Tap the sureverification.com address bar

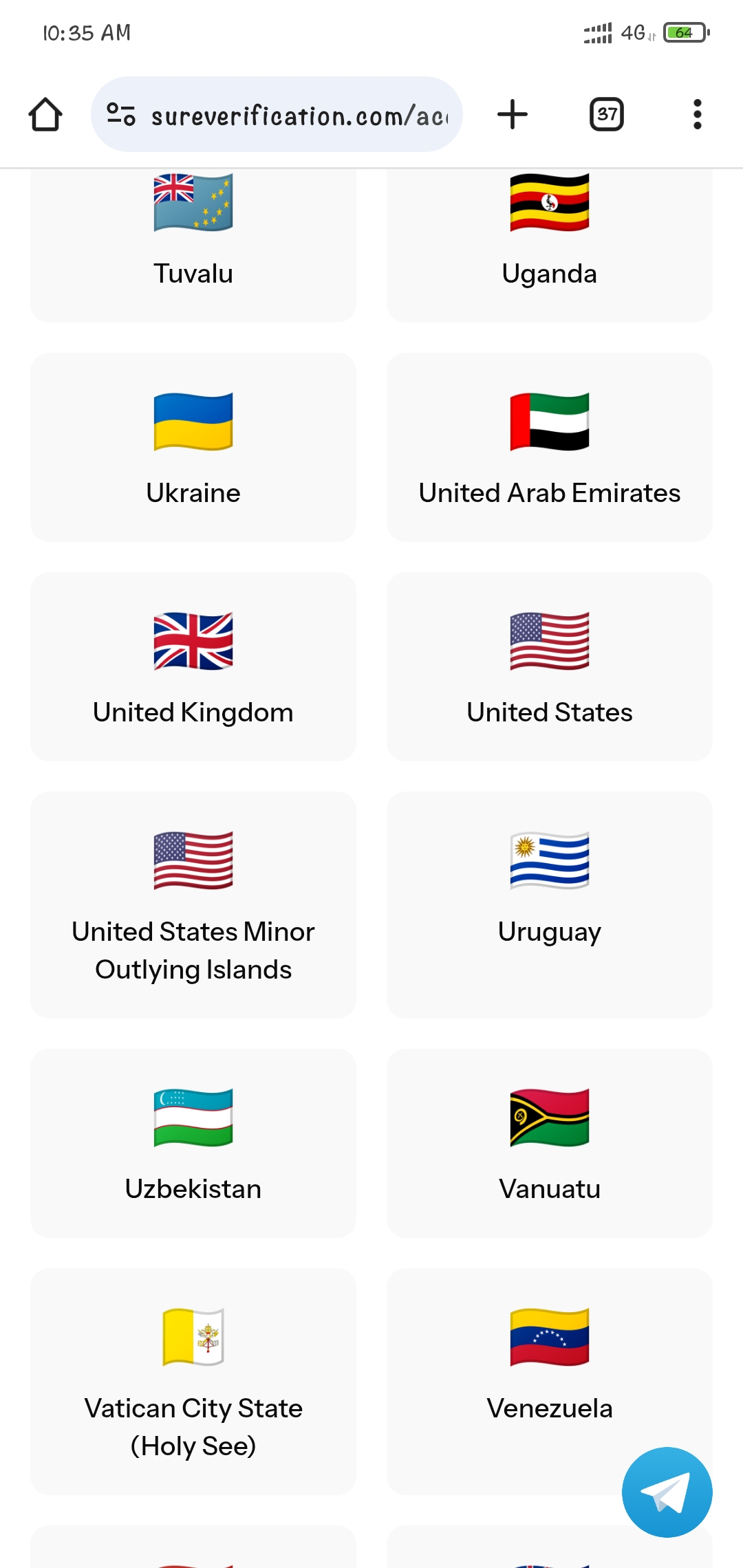point(289,115)
